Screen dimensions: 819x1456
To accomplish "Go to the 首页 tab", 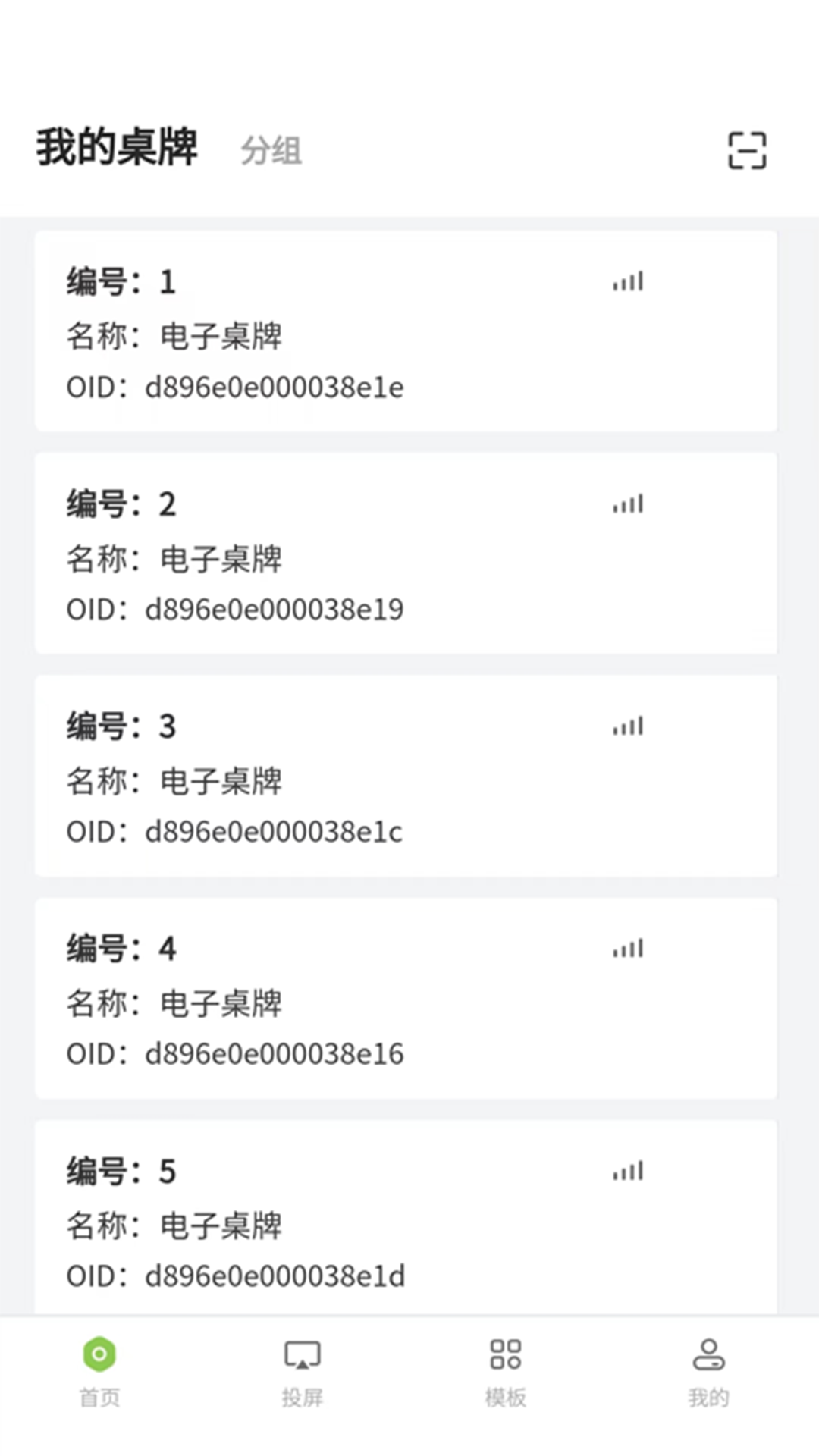I will (x=100, y=1371).
